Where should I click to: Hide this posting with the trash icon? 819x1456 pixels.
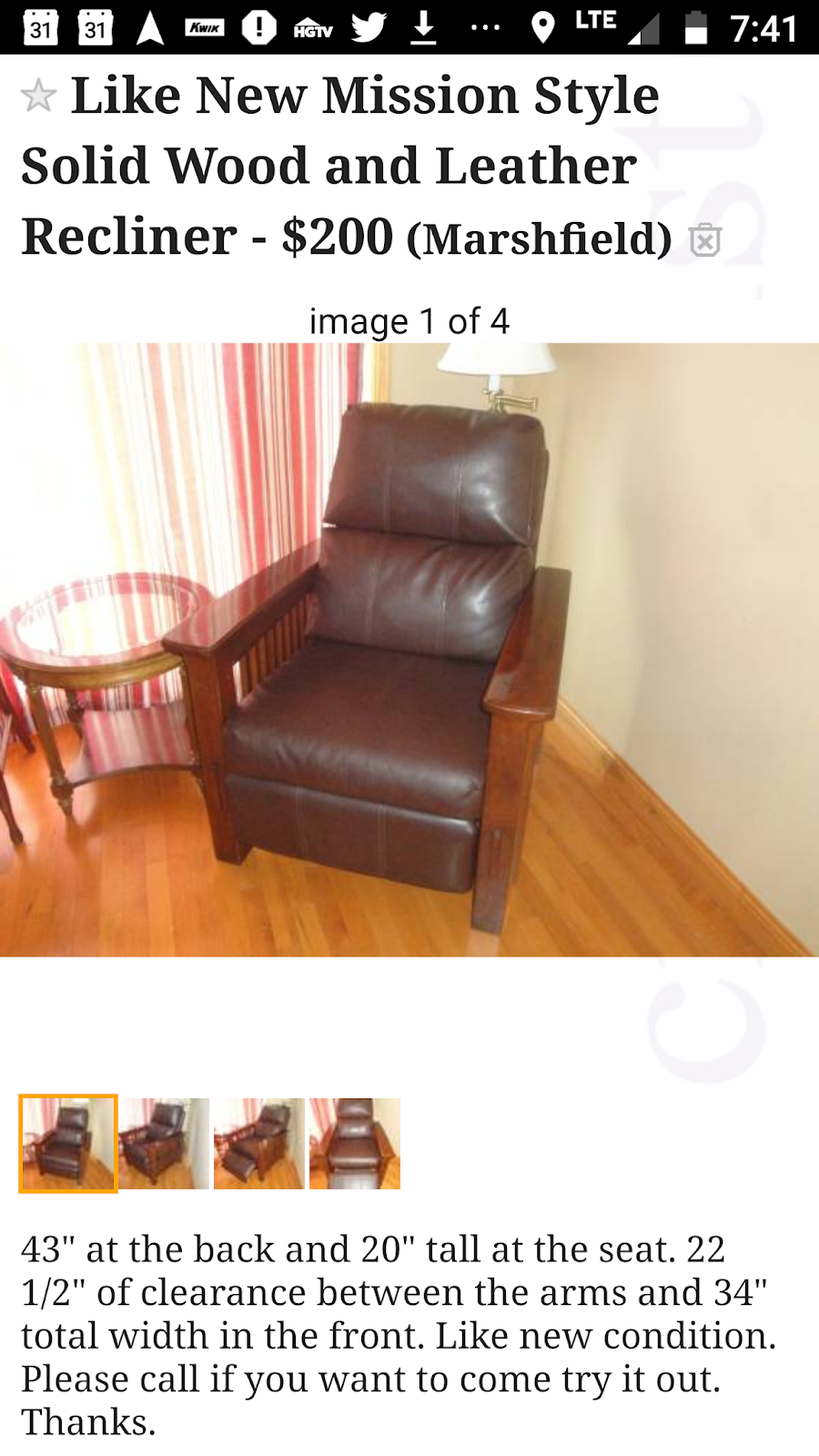coord(704,240)
